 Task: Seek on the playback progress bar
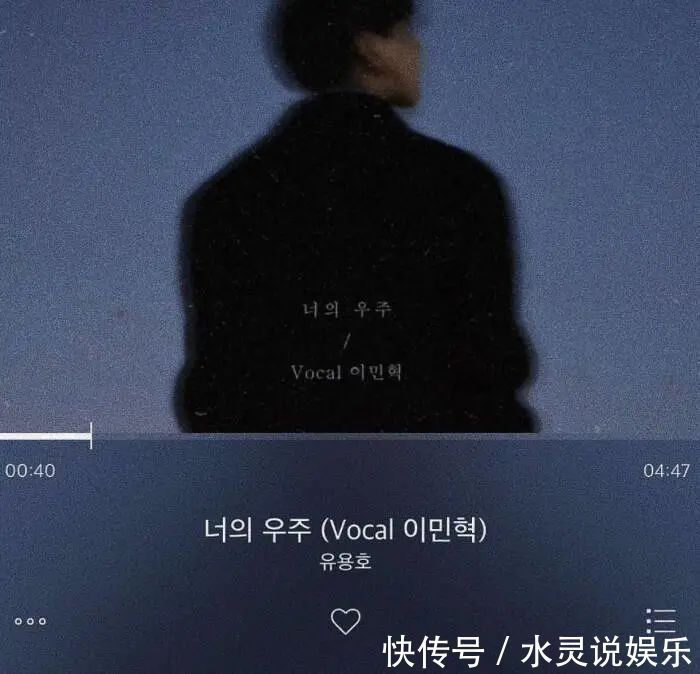coord(350,437)
